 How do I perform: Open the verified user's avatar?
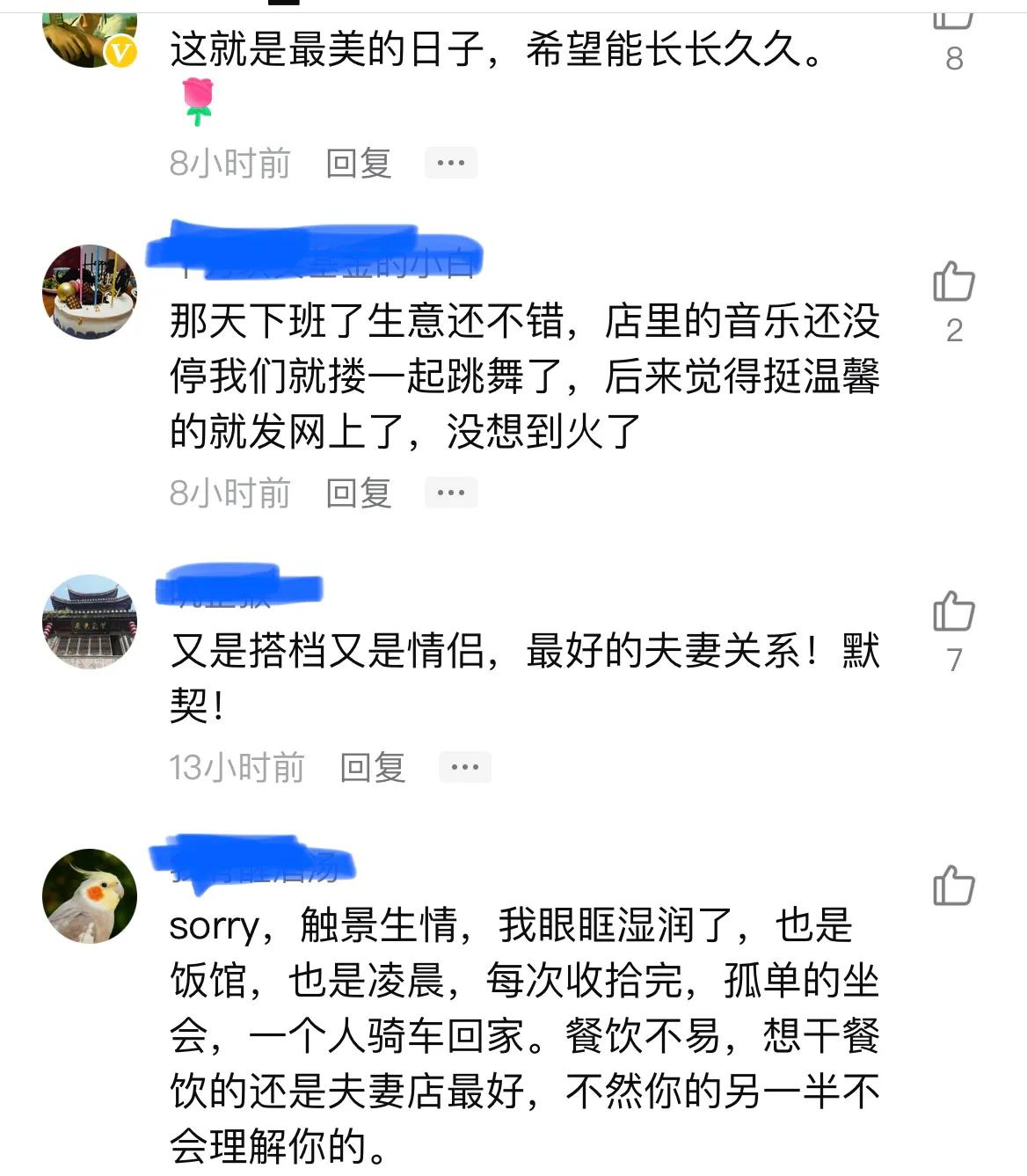click(x=88, y=35)
